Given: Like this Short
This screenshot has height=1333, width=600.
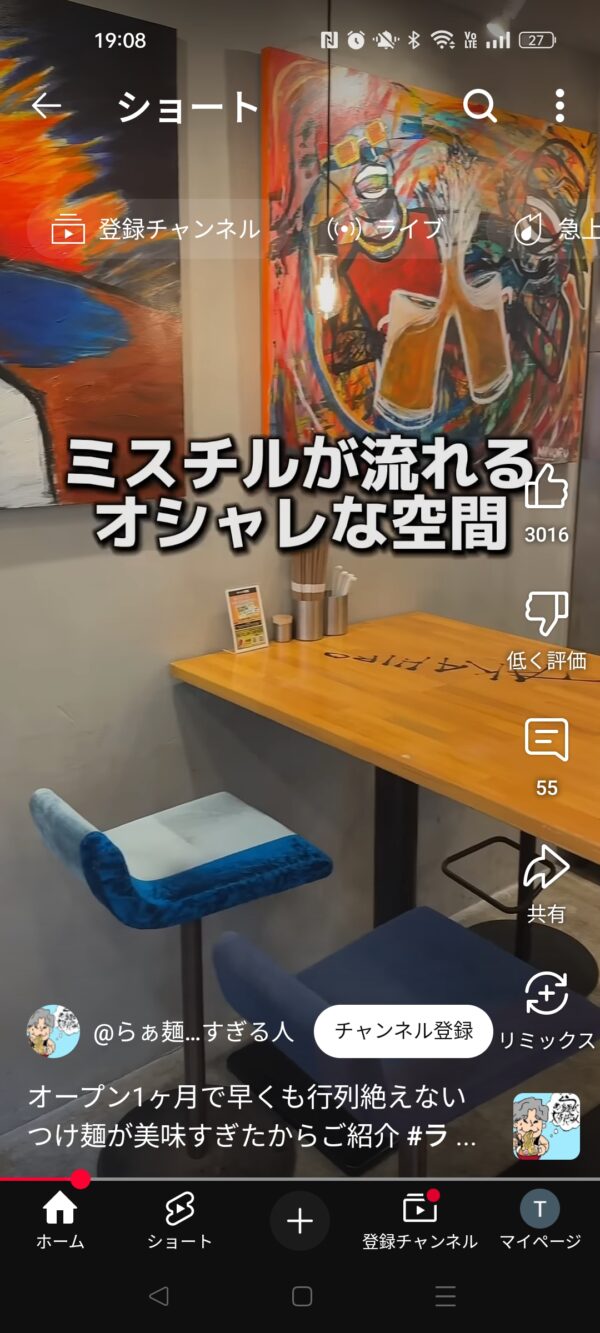Looking at the screenshot, I should click(546, 488).
